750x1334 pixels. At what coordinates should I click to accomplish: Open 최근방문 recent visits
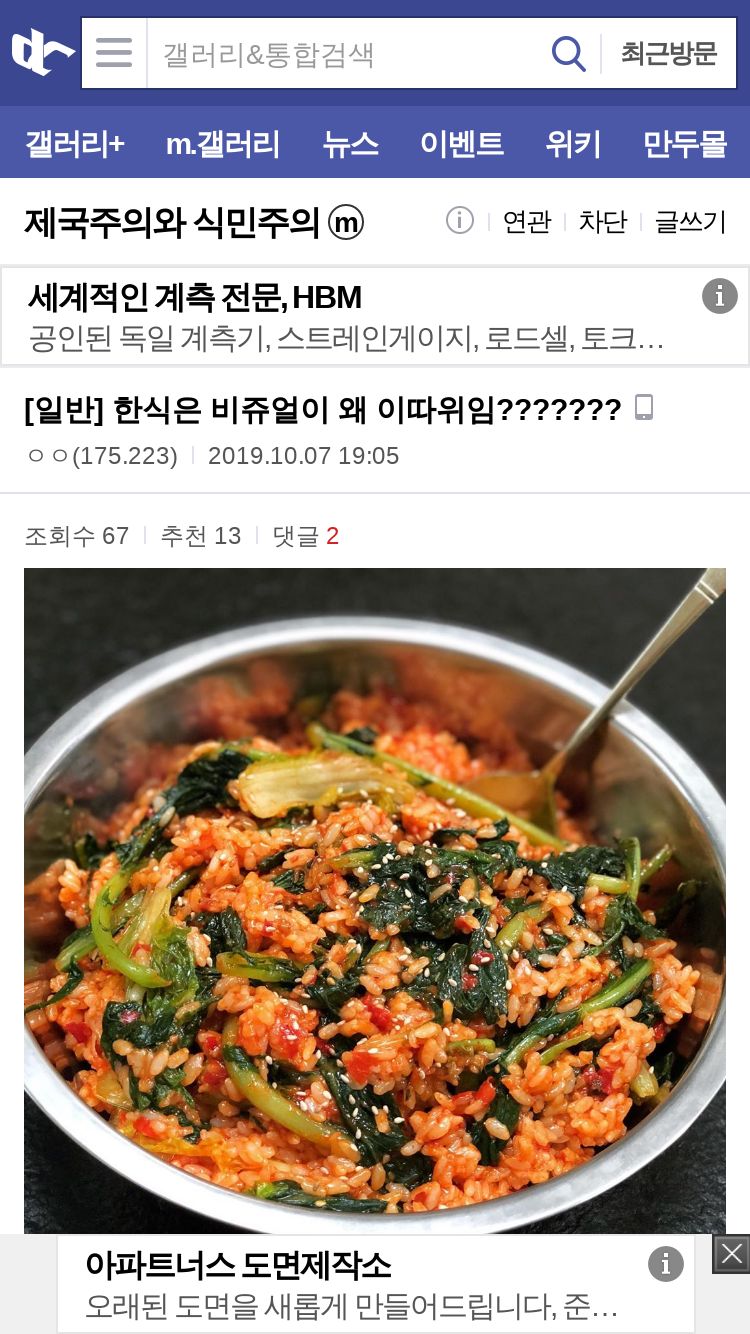click(x=669, y=53)
